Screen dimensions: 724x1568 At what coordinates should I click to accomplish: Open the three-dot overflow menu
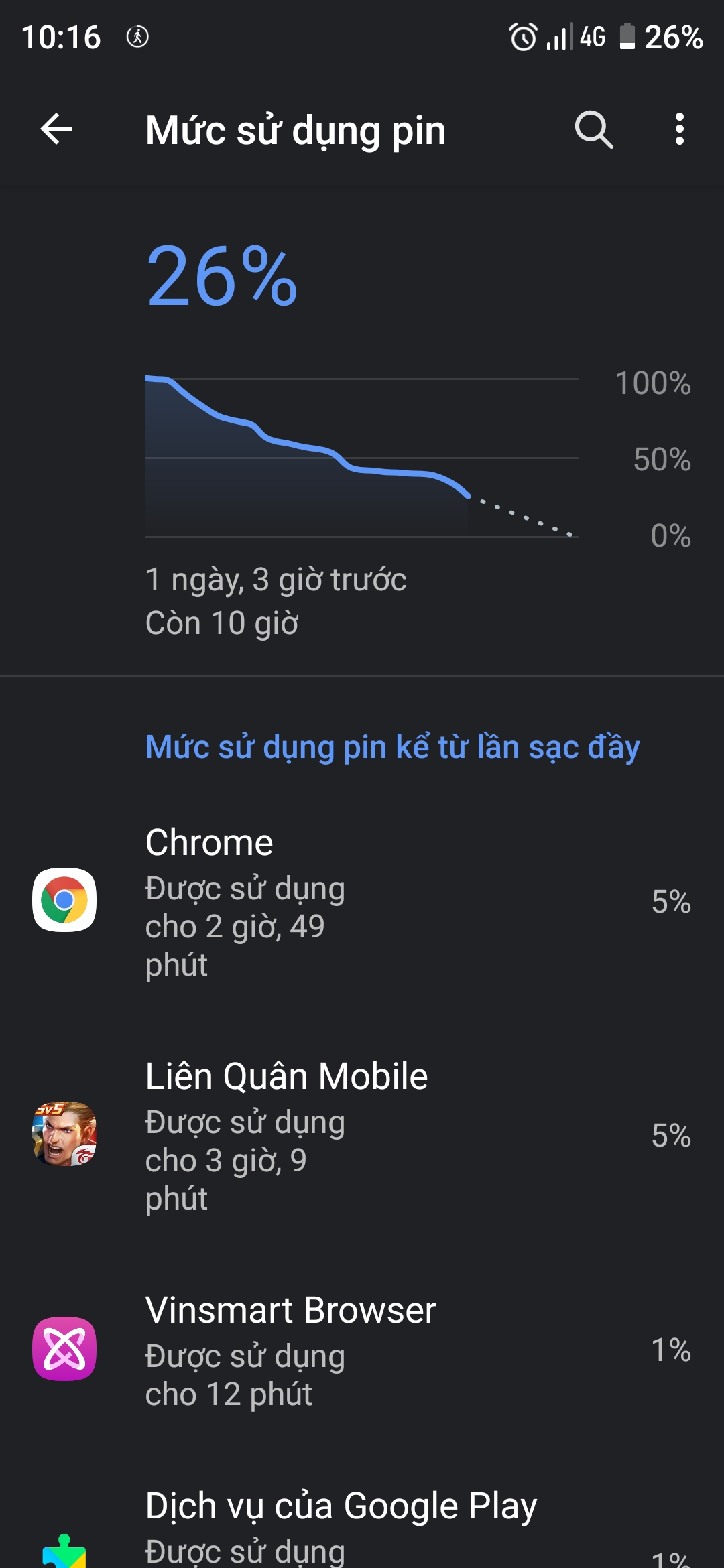(679, 129)
